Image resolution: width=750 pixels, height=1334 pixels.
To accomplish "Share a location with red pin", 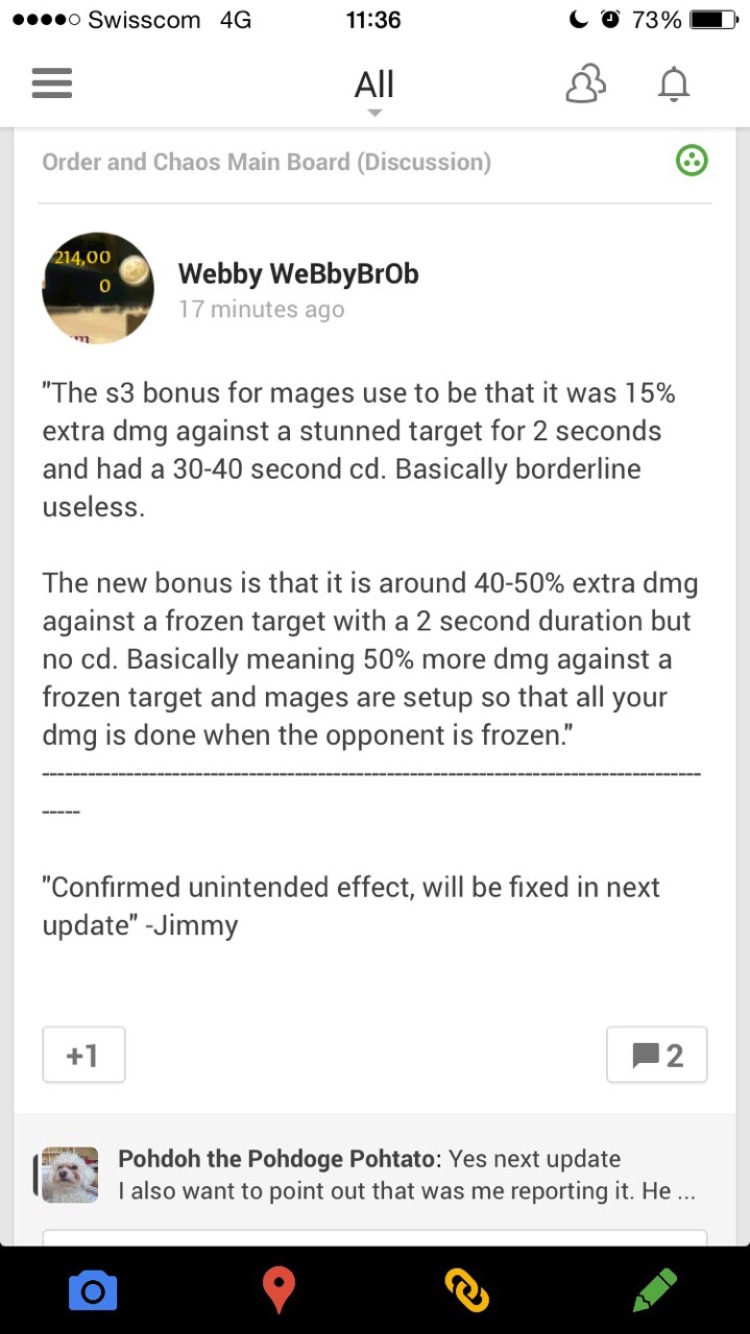I will click(279, 1289).
